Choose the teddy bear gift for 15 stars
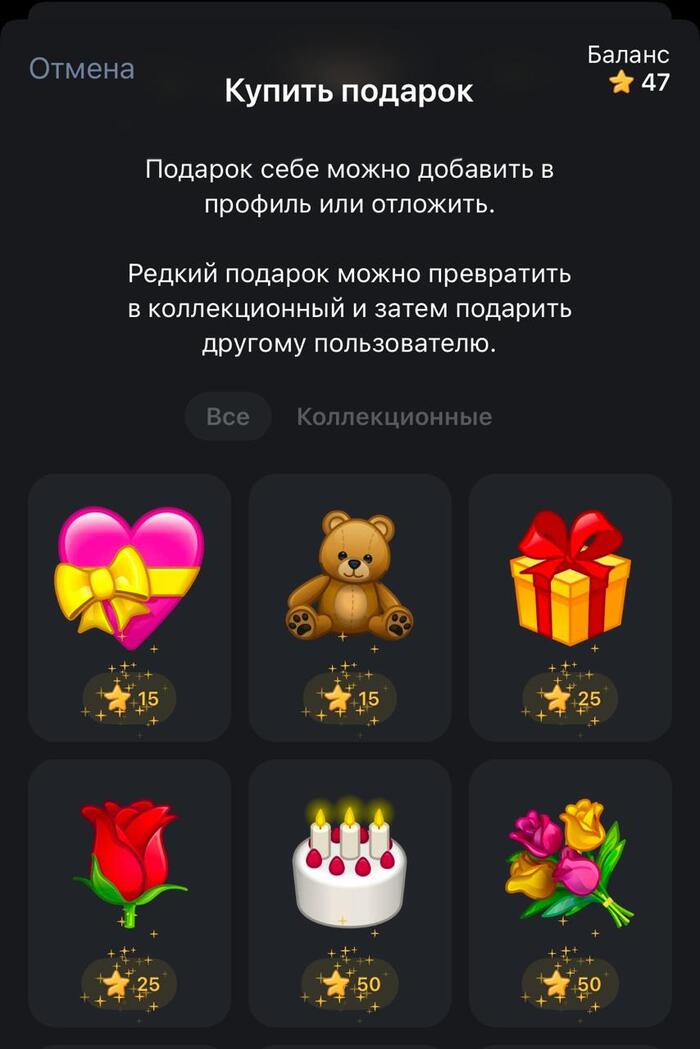Viewport: 700px width, 1049px height. pyautogui.click(x=350, y=606)
